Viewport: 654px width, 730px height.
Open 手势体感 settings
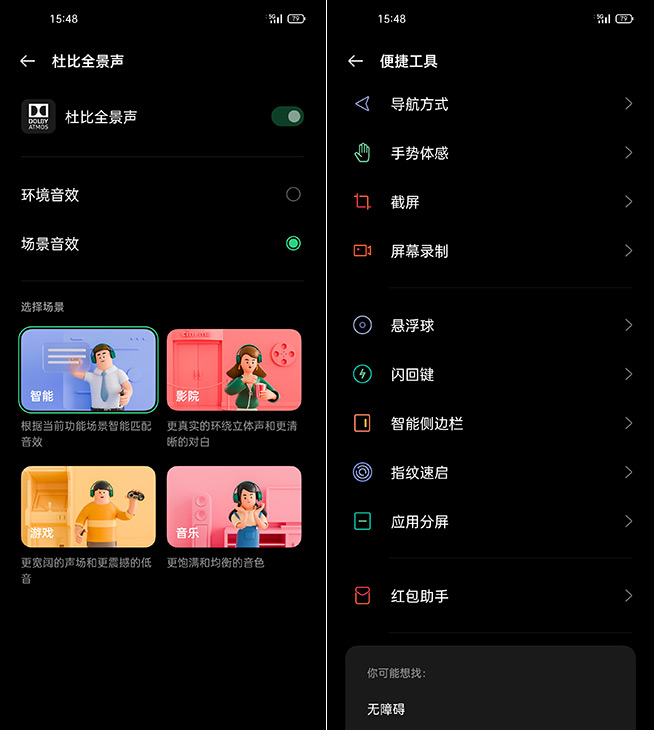[x=490, y=153]
